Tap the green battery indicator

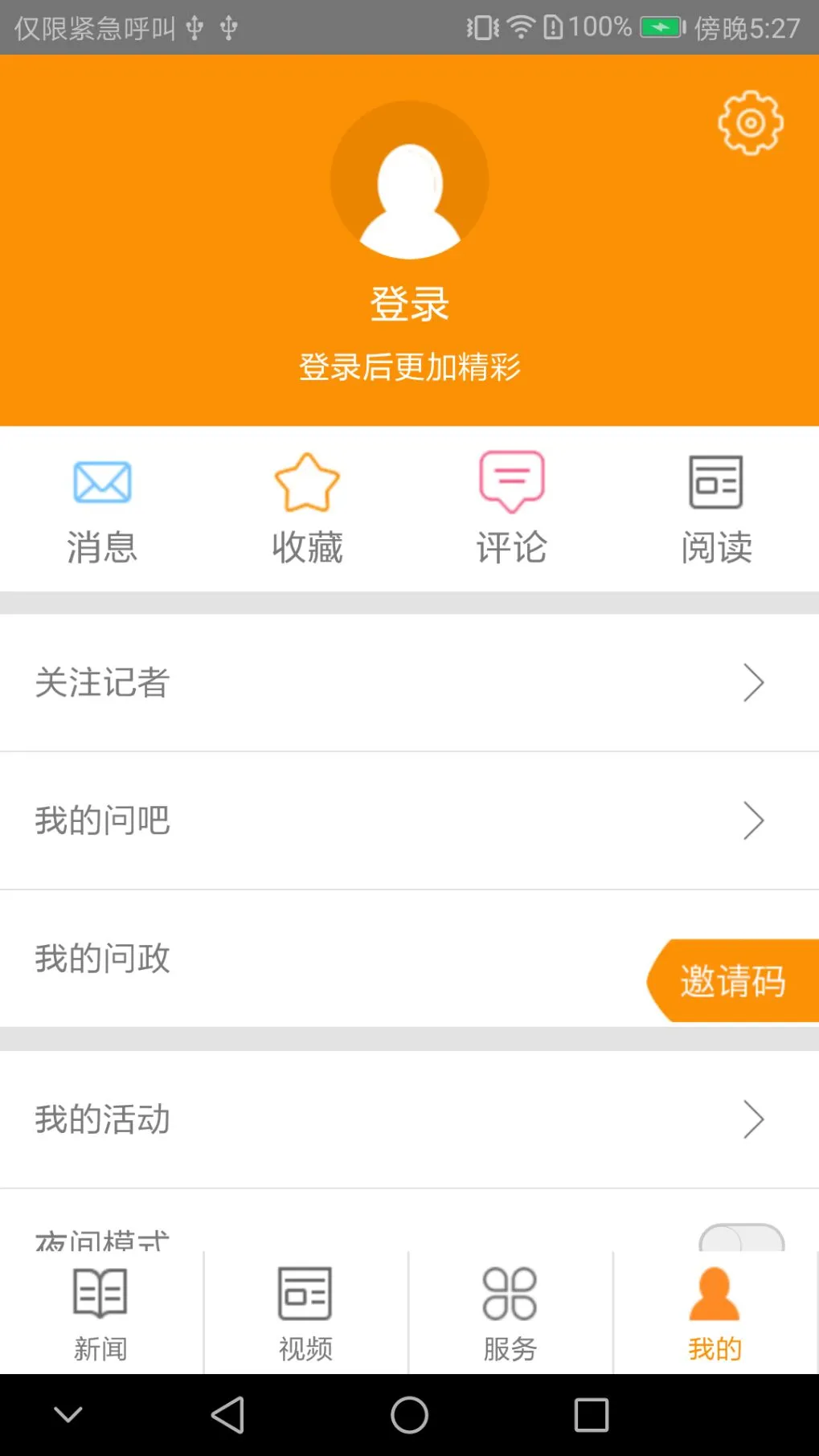click(x=661, y=26)
